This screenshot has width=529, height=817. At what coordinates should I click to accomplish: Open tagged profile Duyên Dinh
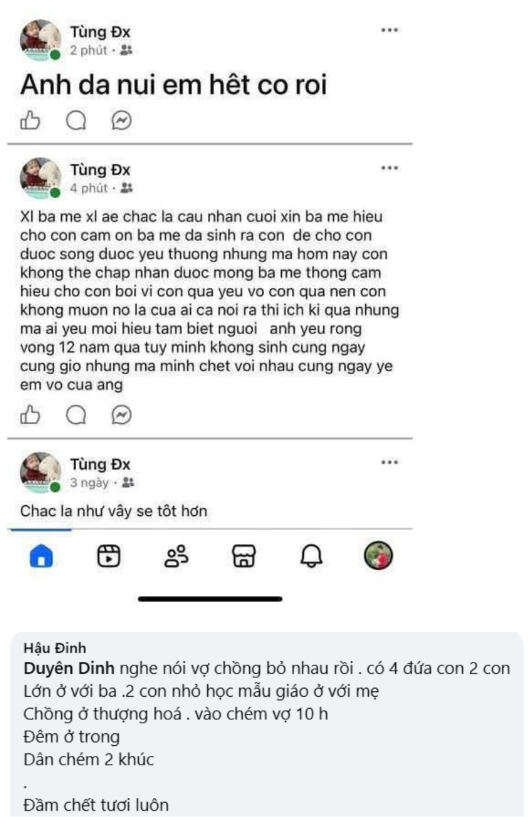point(69,669)
